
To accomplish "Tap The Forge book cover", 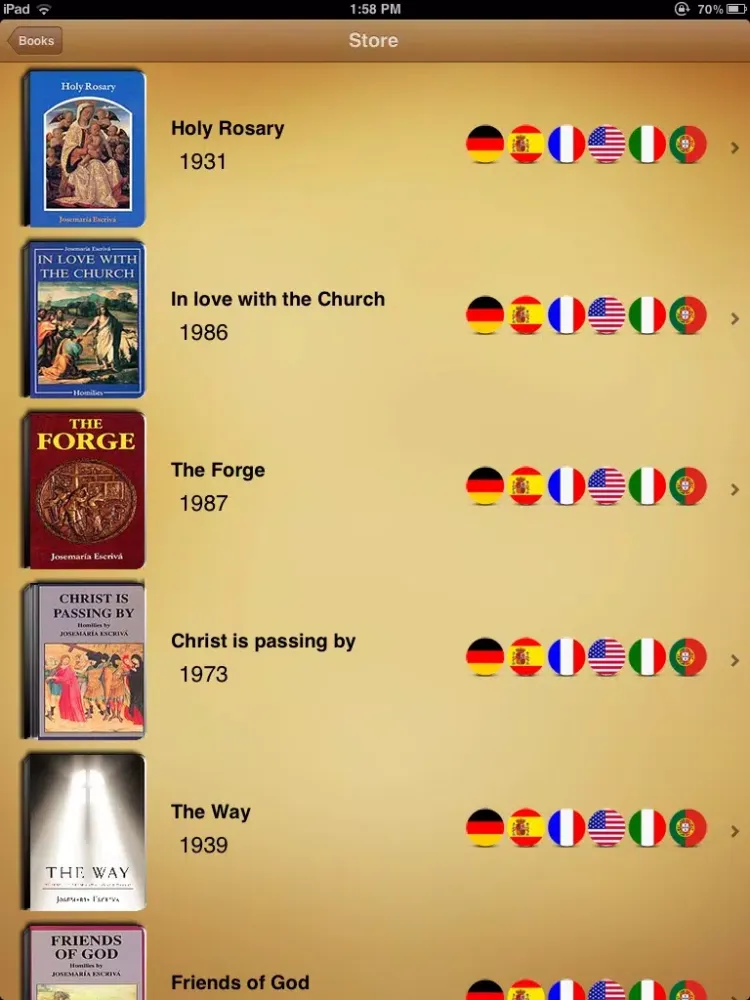I will click(86, 490).
